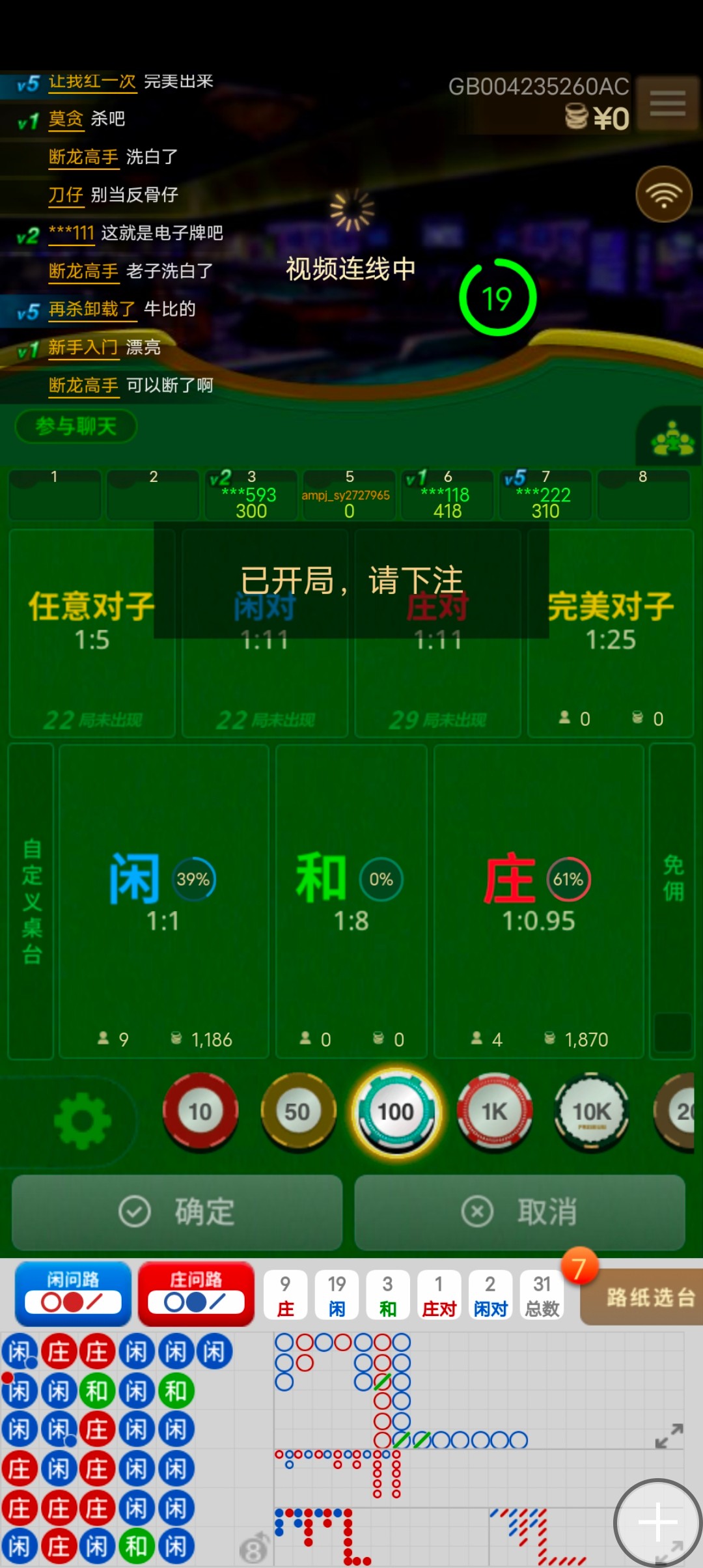This screenshot has width=703, height=1568.
Task: Open chip settings gear
Action: 83,1121
